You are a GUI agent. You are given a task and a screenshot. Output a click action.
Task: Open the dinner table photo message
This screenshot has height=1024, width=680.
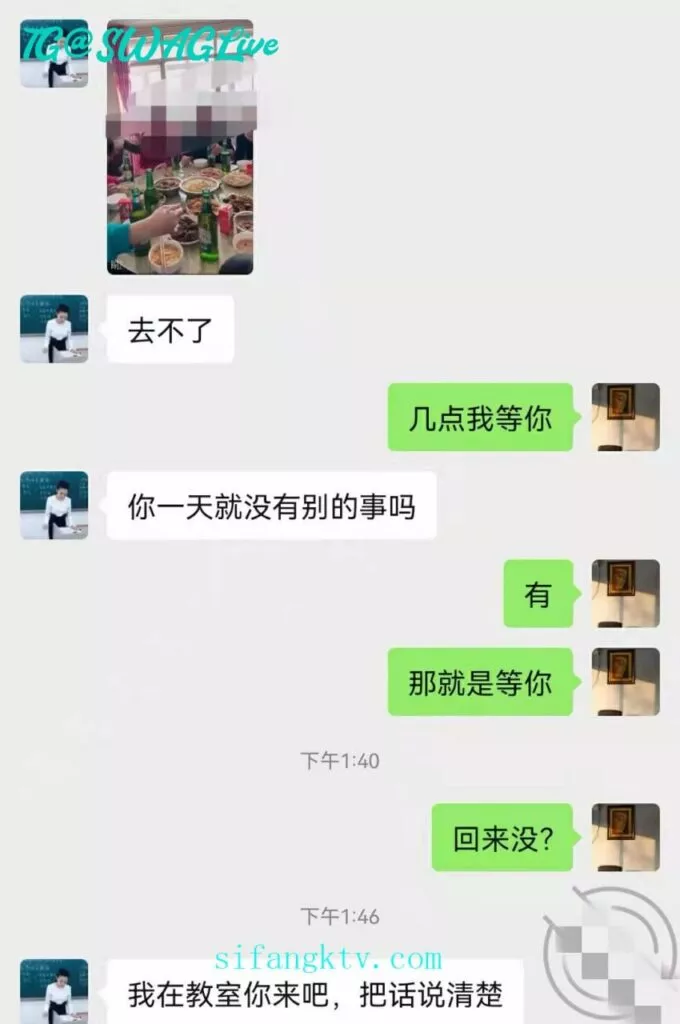(x=180, y=146)
